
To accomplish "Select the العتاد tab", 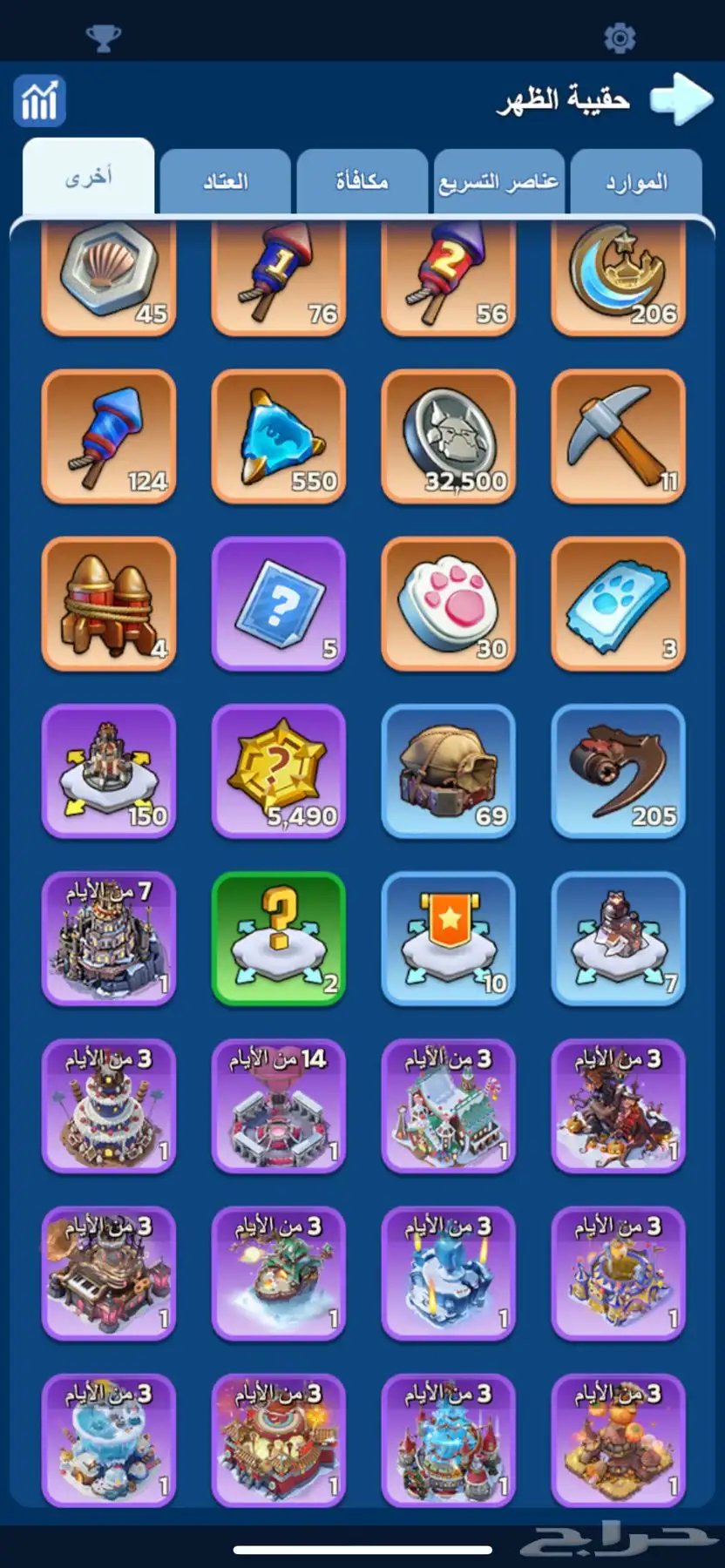I will (x=225, y=182).
